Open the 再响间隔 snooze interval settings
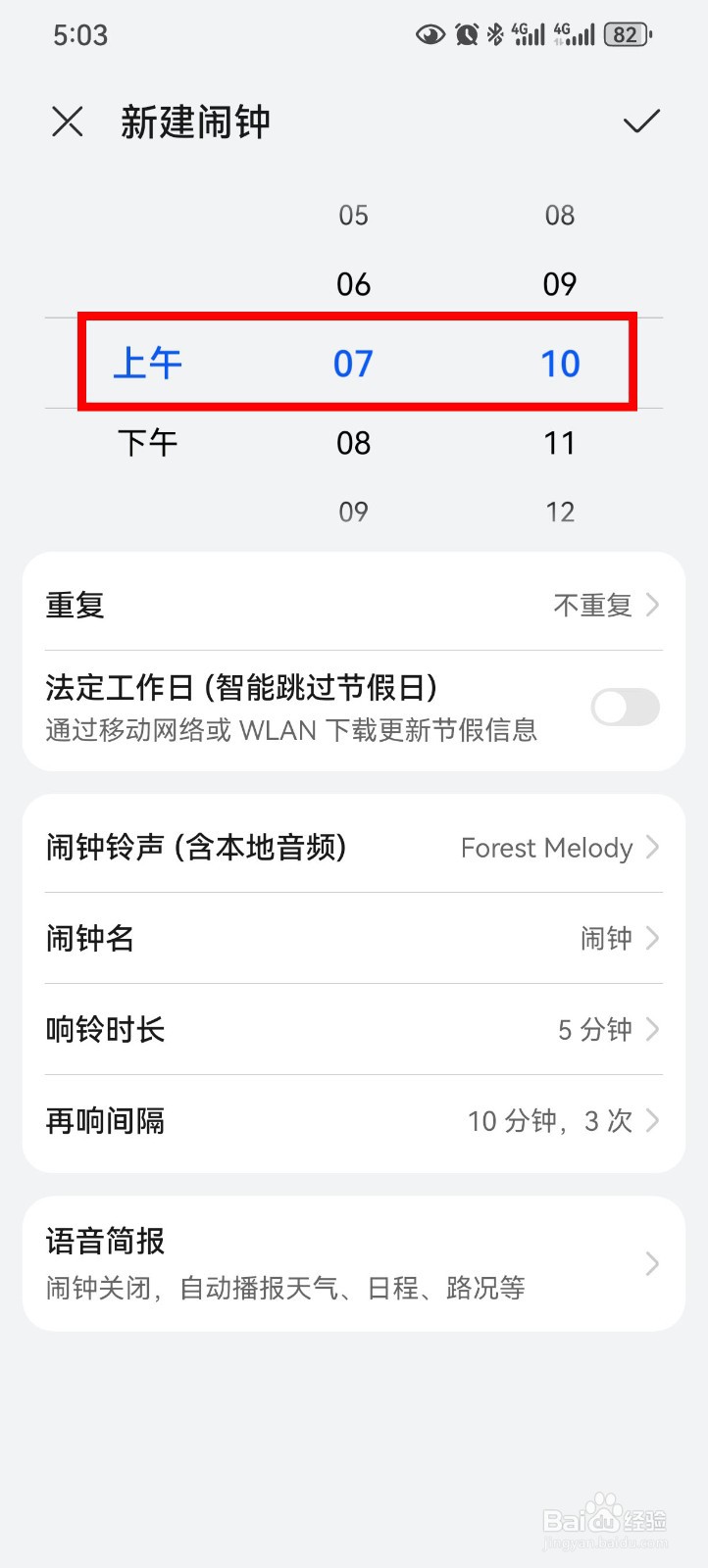This screenshot has height=1568, width=708. (353, 1120)
